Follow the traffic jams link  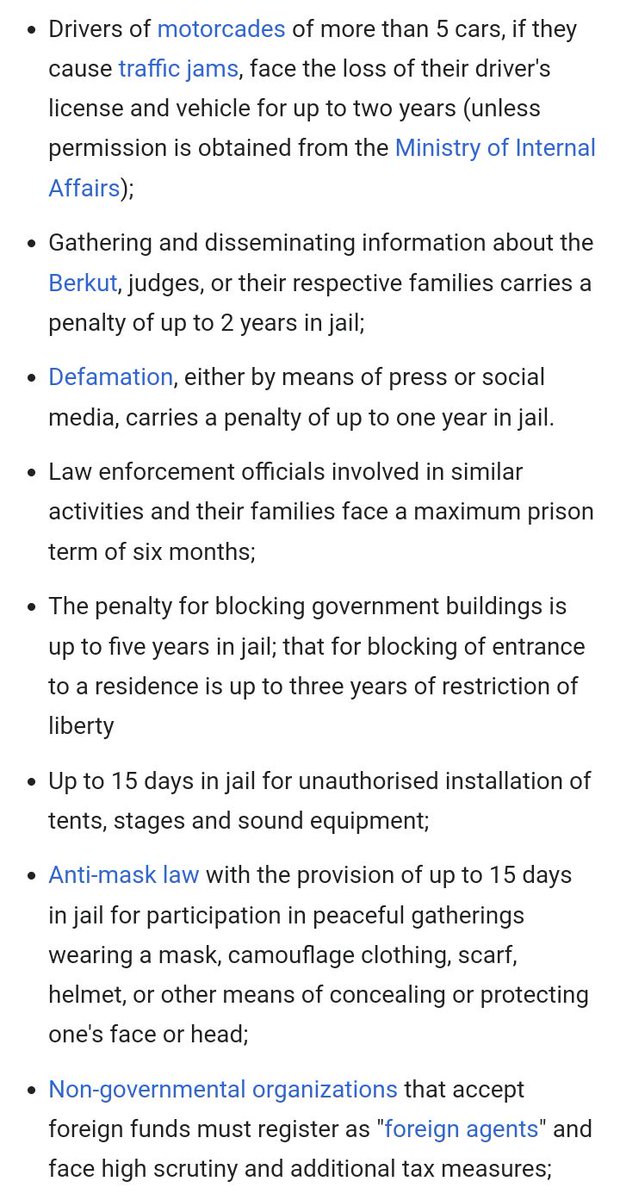(179, 69)
